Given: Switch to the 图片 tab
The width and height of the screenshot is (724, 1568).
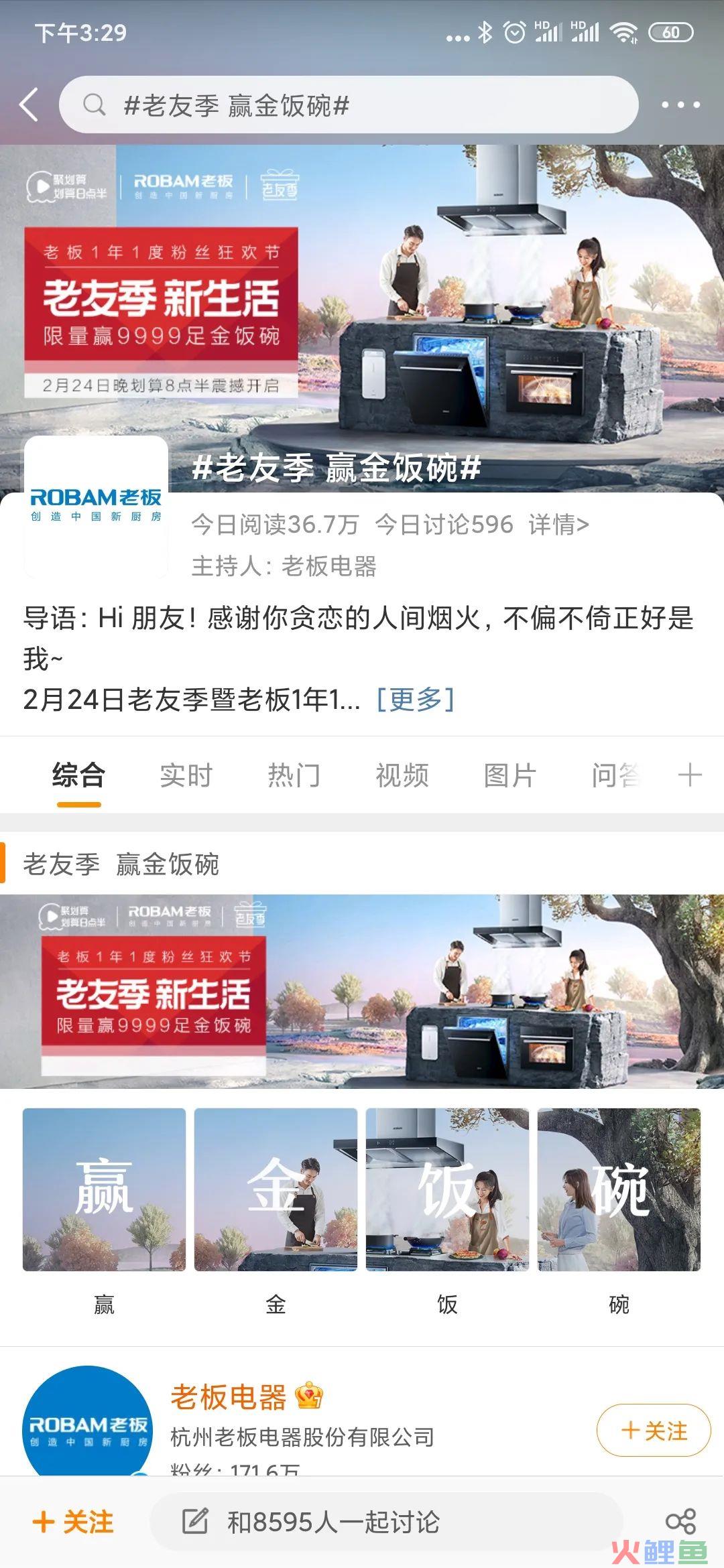Looking at the screenshot, I should pyautogui.click(x=510, y=775).
